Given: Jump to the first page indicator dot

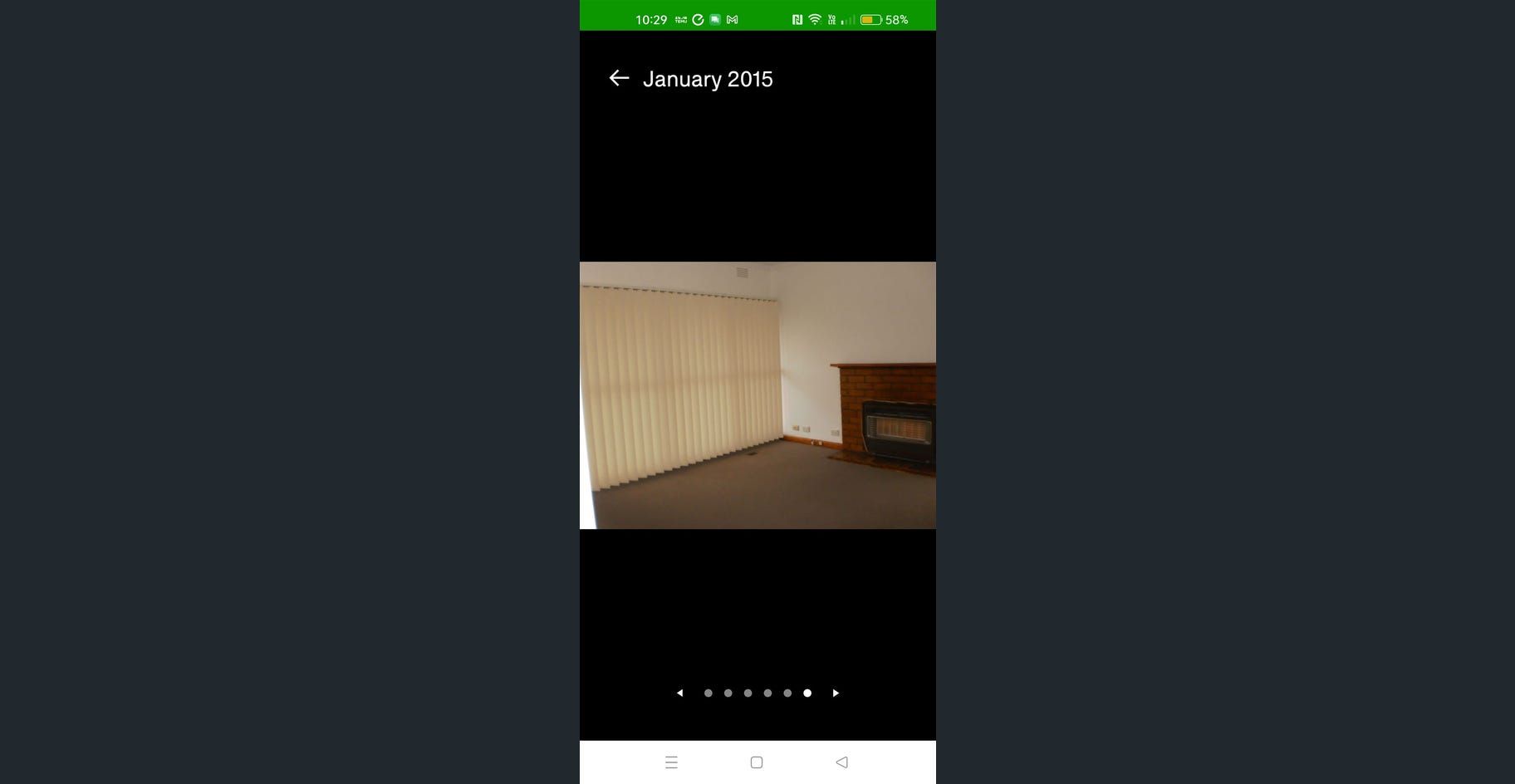Looking at the screenshot, I should point(708,693).
